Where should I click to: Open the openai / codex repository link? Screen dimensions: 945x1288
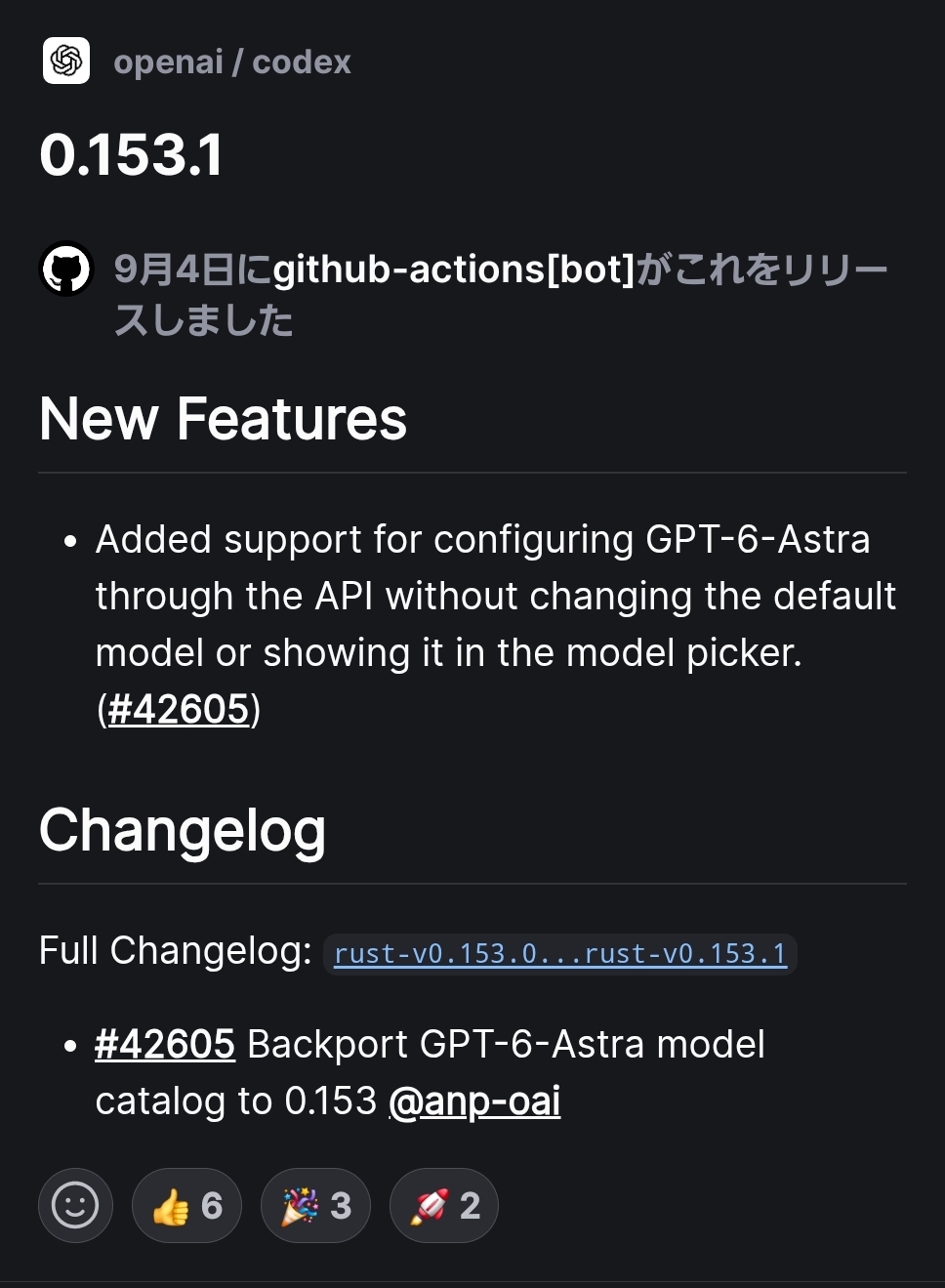(x=232, y=62)
